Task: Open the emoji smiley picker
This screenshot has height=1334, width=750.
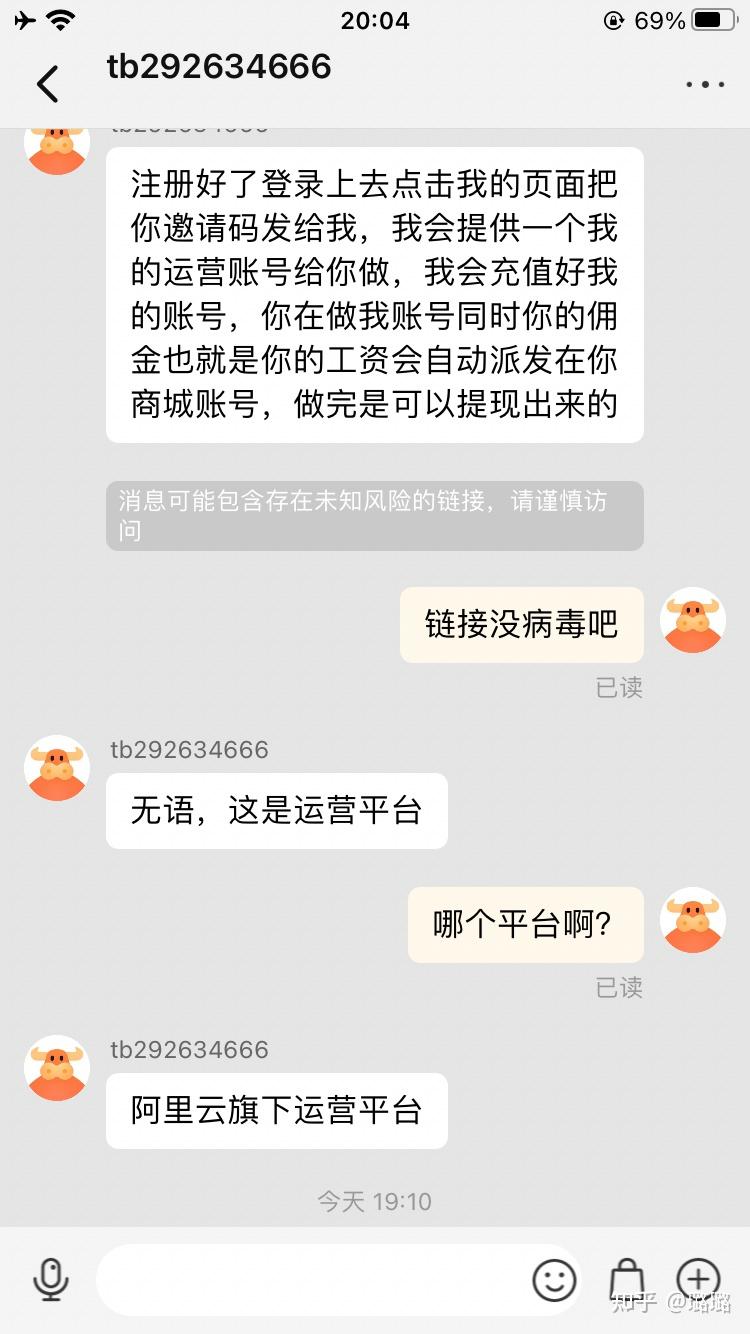Action: click(554, 1280)
